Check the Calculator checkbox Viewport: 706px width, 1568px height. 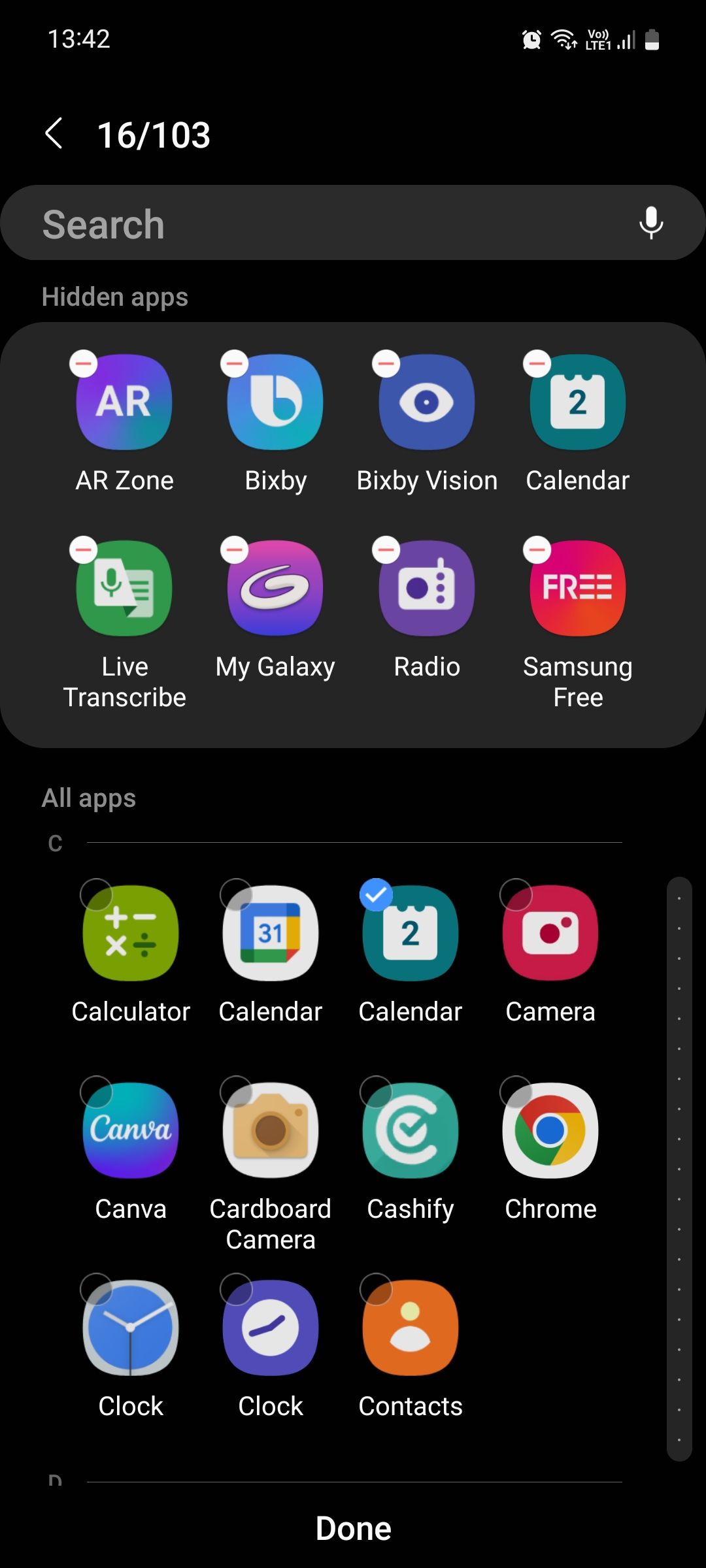96,895
